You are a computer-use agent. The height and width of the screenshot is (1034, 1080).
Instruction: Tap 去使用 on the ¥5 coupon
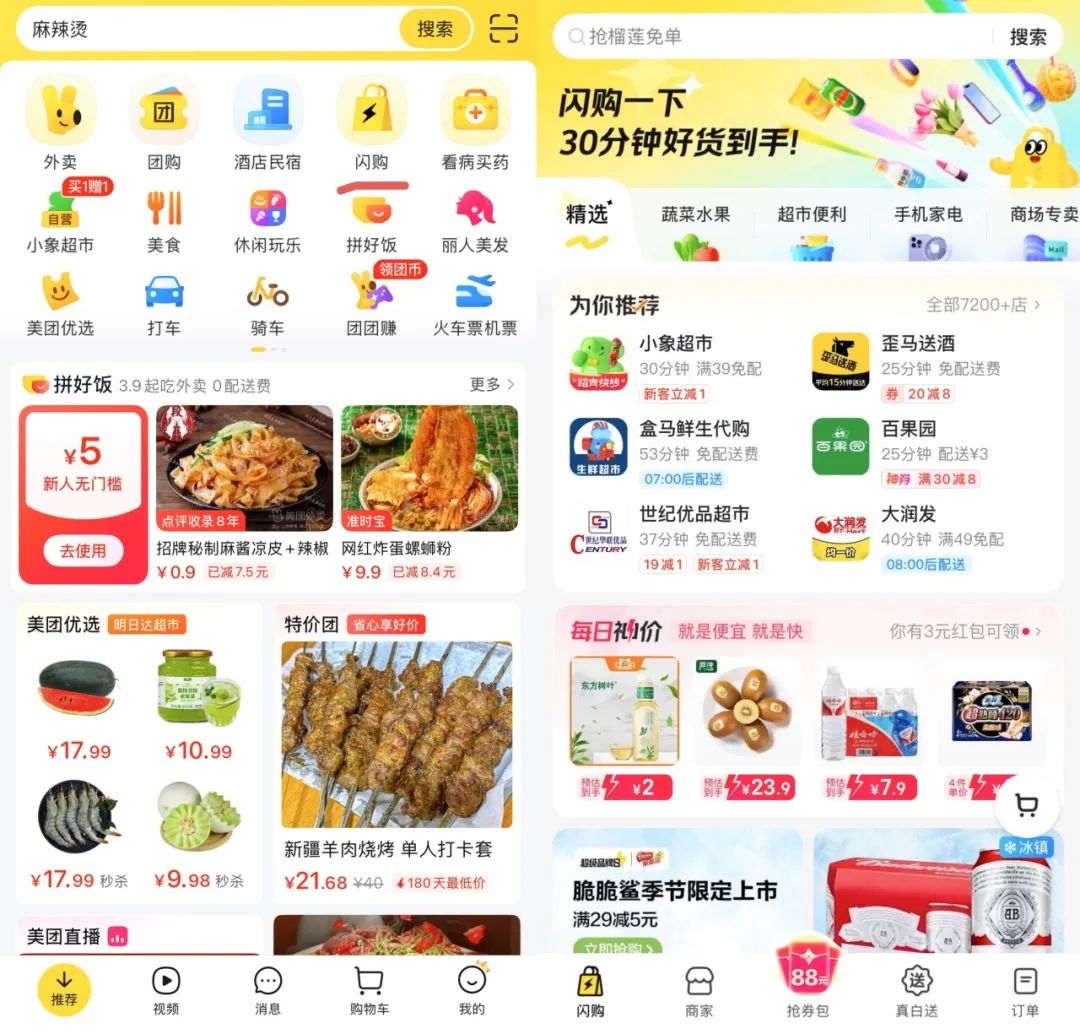tap(83, 550)
